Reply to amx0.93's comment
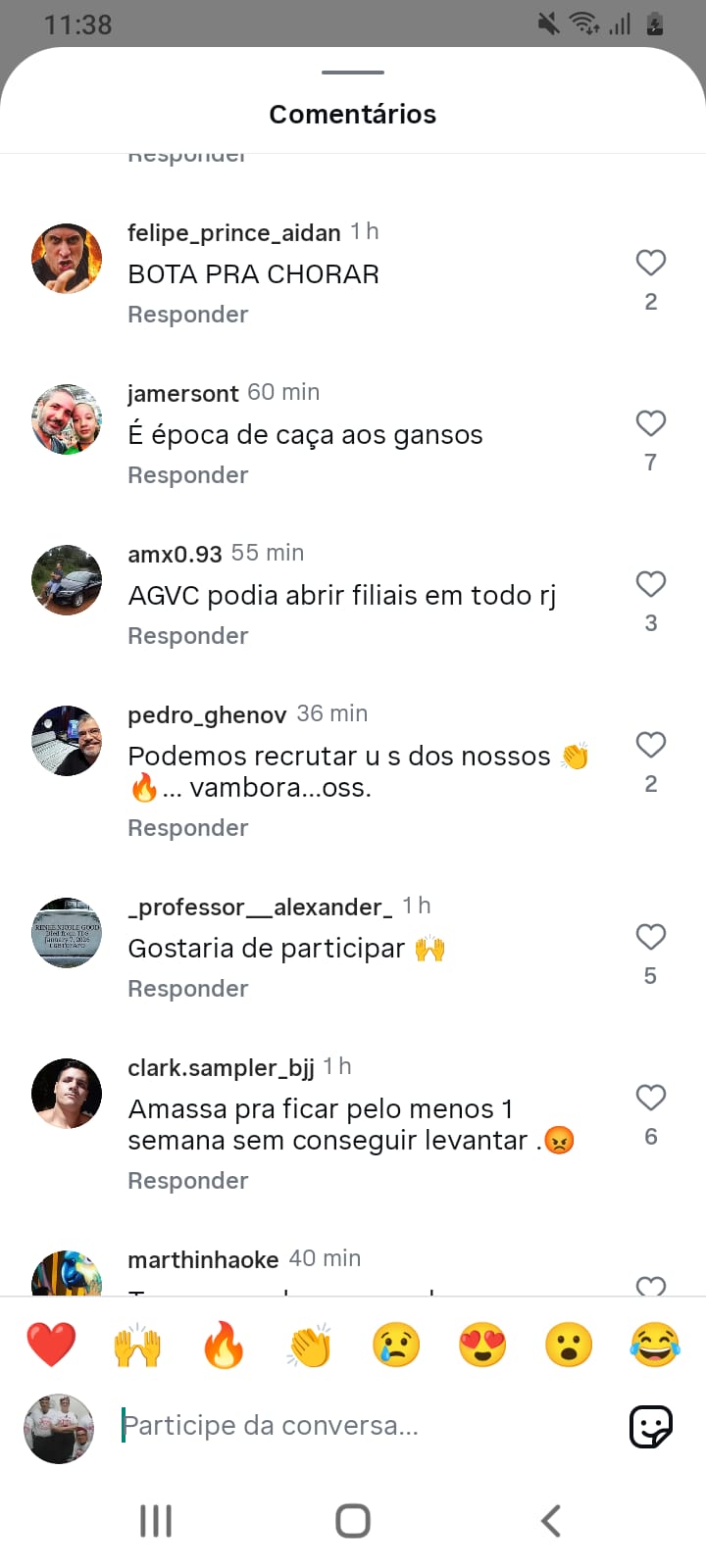Image resolution: width=706 pixels, height=1568 pixels. pyautogui.click(x=188, y=636)
